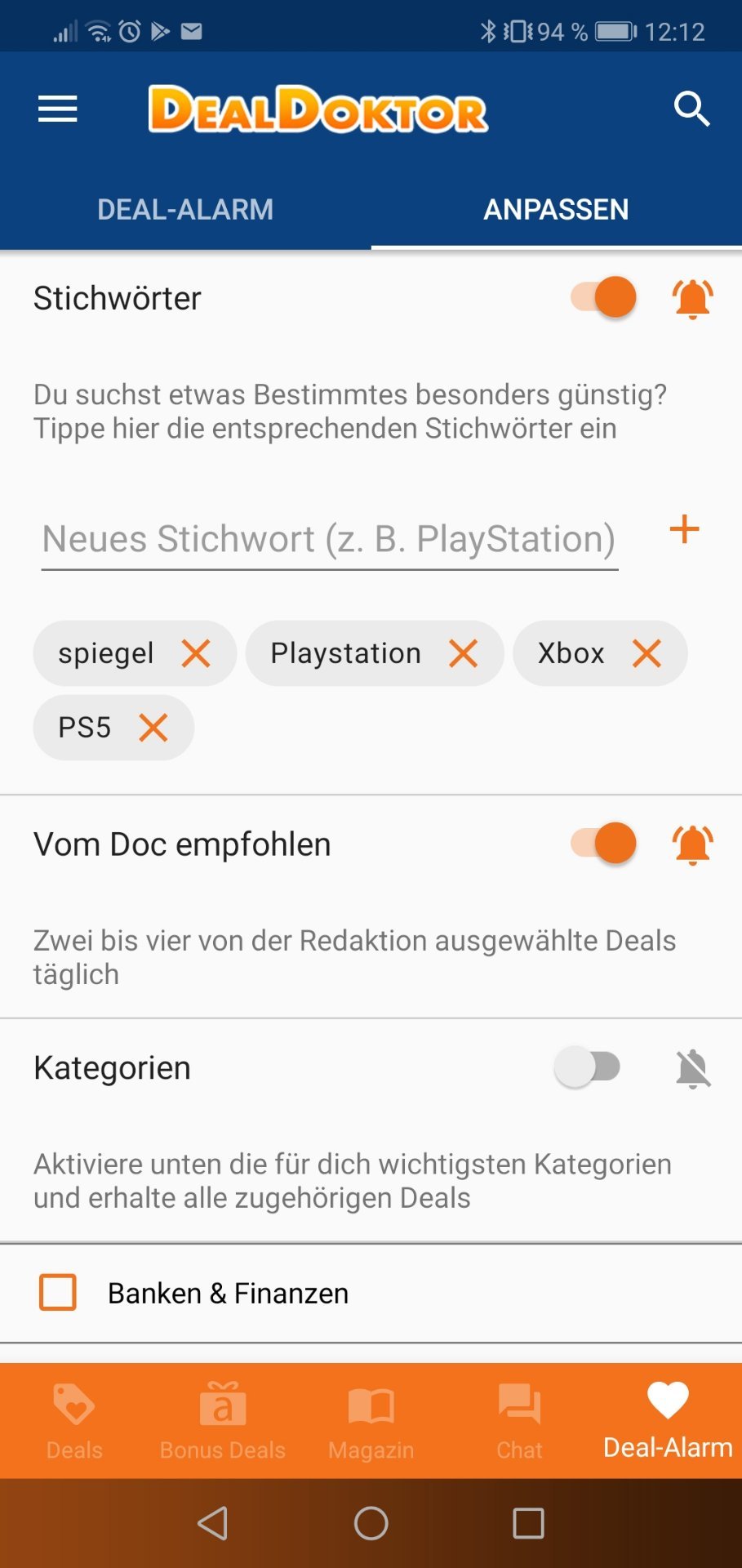Disable the Vom Doc empfohlen switch
Screen dimensions: 742x1568
click(603, 843)
